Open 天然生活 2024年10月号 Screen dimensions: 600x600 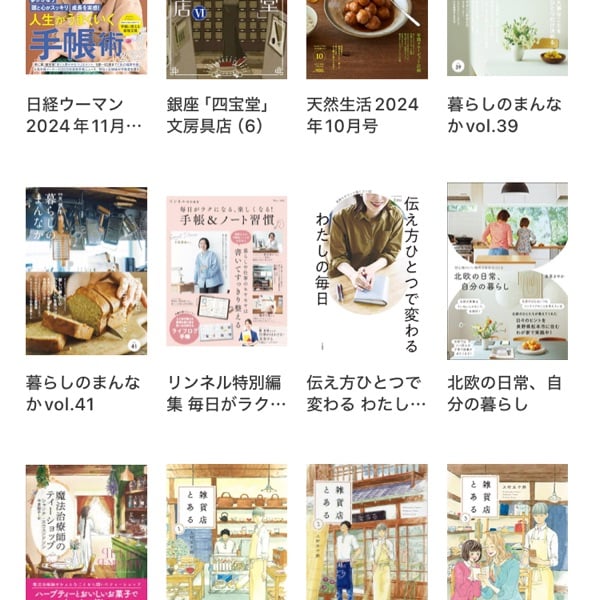[367, 40]
